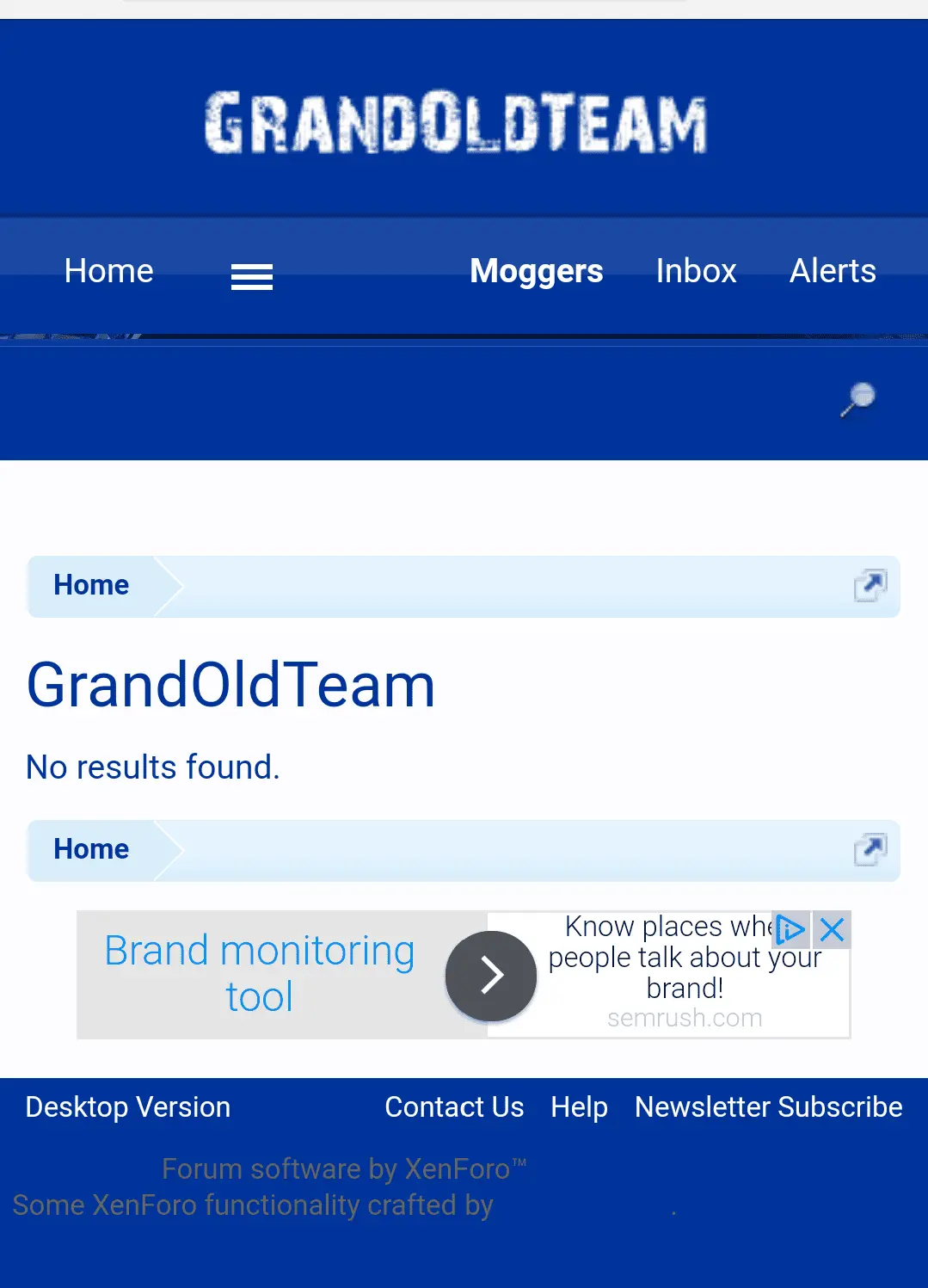This screenshot has height=1288, width=928.
Task: Go to Inbox
Action: (696, 271)
